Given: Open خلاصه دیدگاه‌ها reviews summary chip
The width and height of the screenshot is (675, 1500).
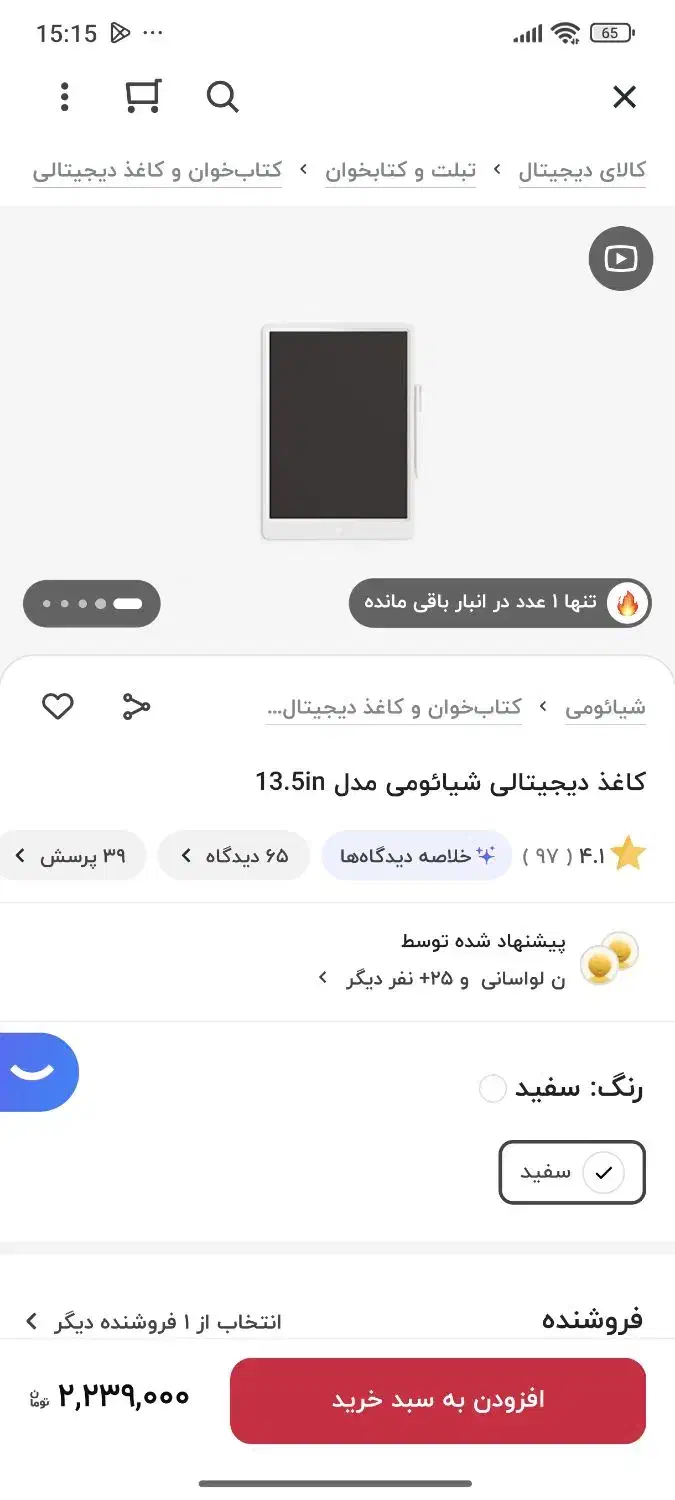Looking at the screenshot, I should coord(417,856).
